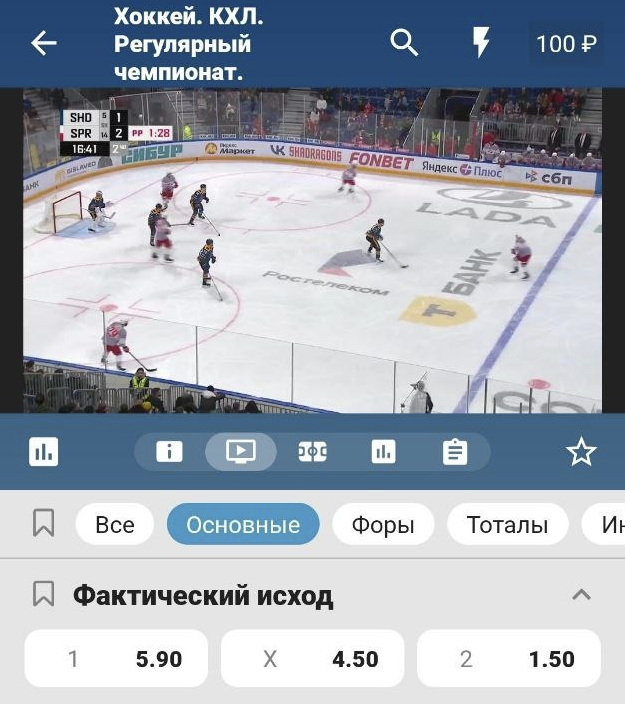Go back from the KHL match page
The height and width of the screenshot is (704, 625).
(x=44, y=43)
